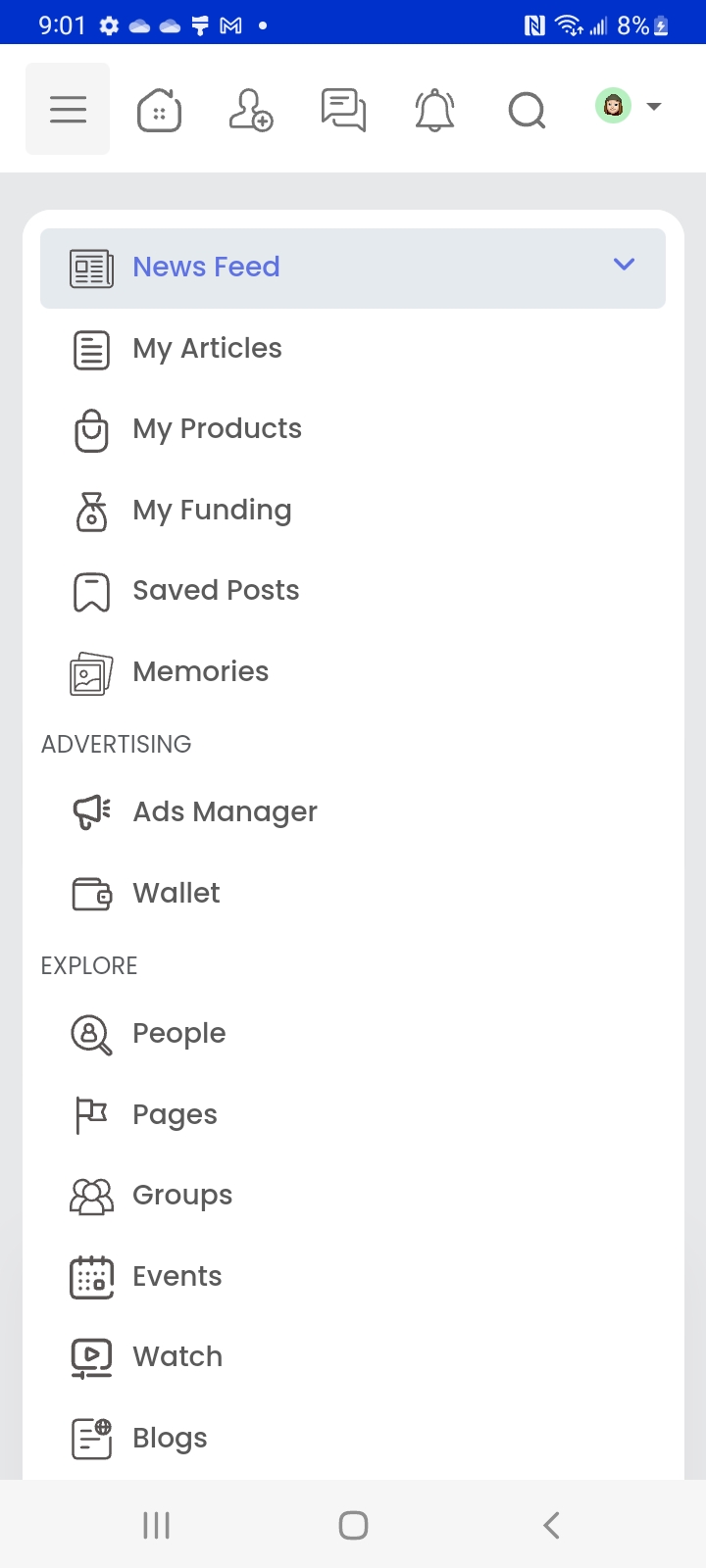This screenshot has height=1568, width=706.
Task: Launch Ads Manager
Action: coord(225,812)
